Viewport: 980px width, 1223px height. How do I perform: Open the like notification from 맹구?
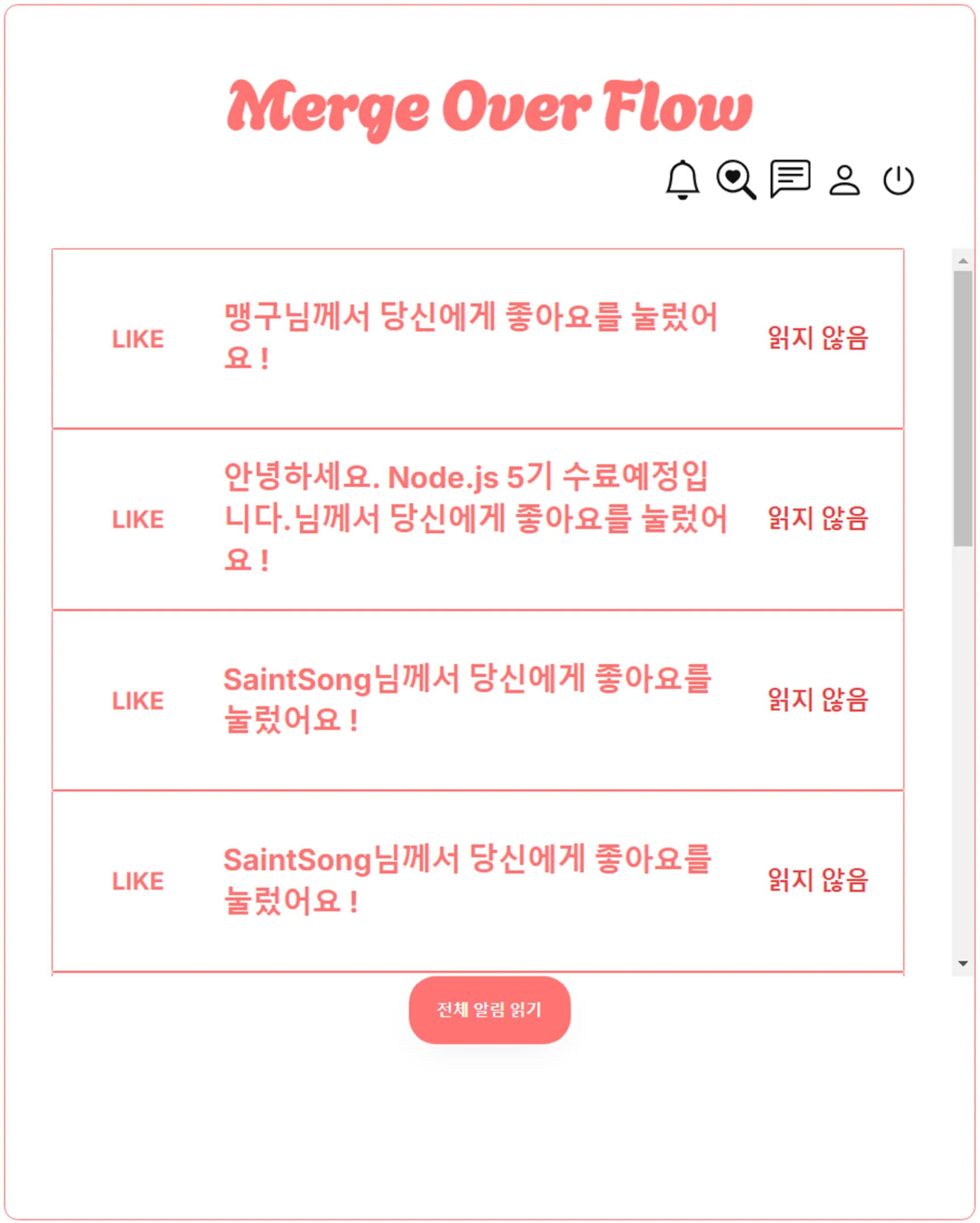coord(471,337)
